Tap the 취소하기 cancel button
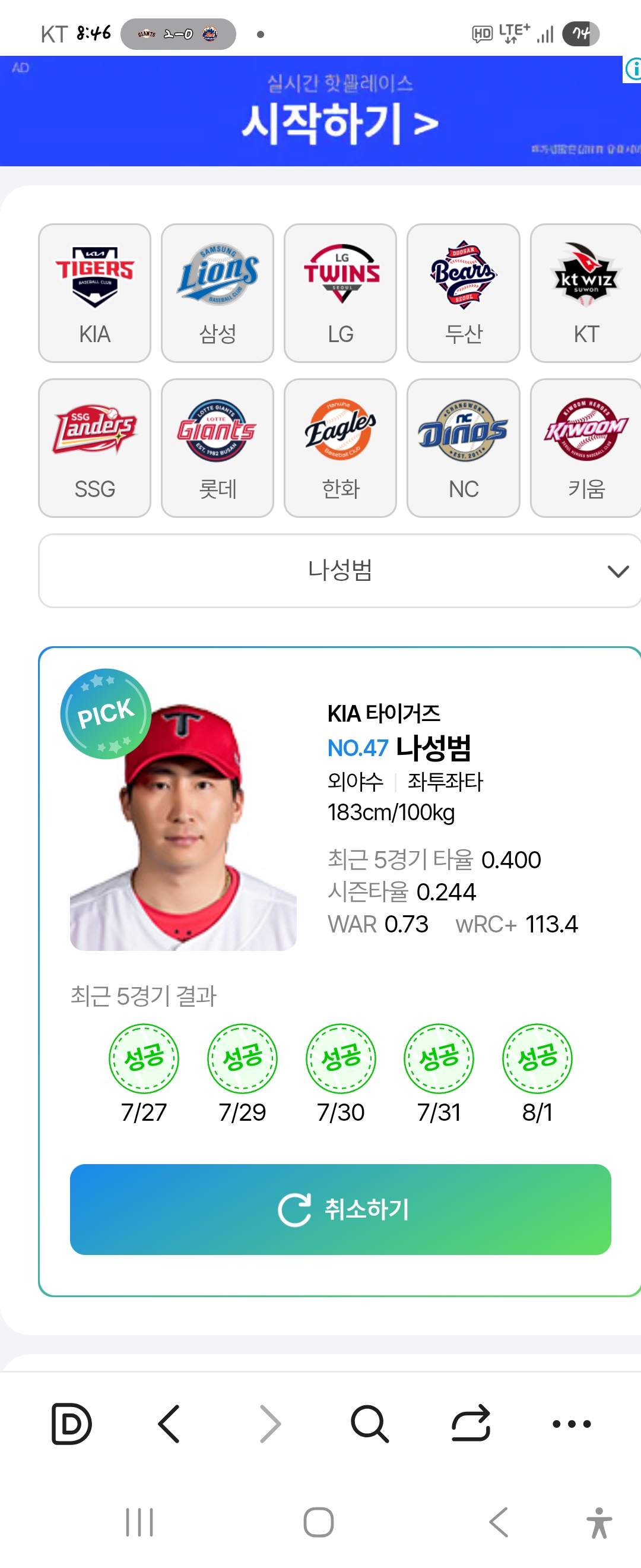Image resolution: width=641 pixels, height=1568 pixels. pos(340,1209)
